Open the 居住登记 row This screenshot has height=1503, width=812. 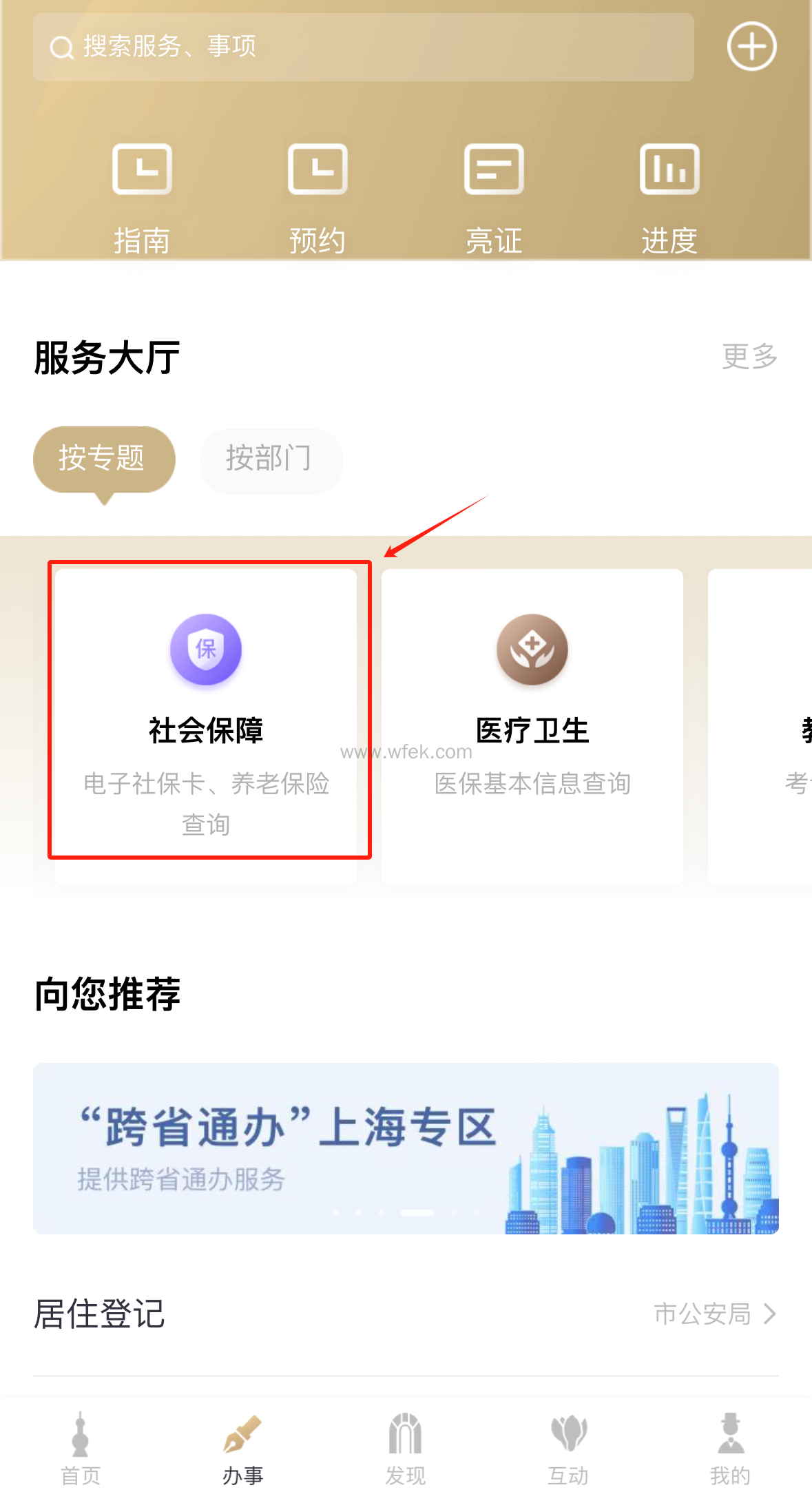(x=406, y=1314)
